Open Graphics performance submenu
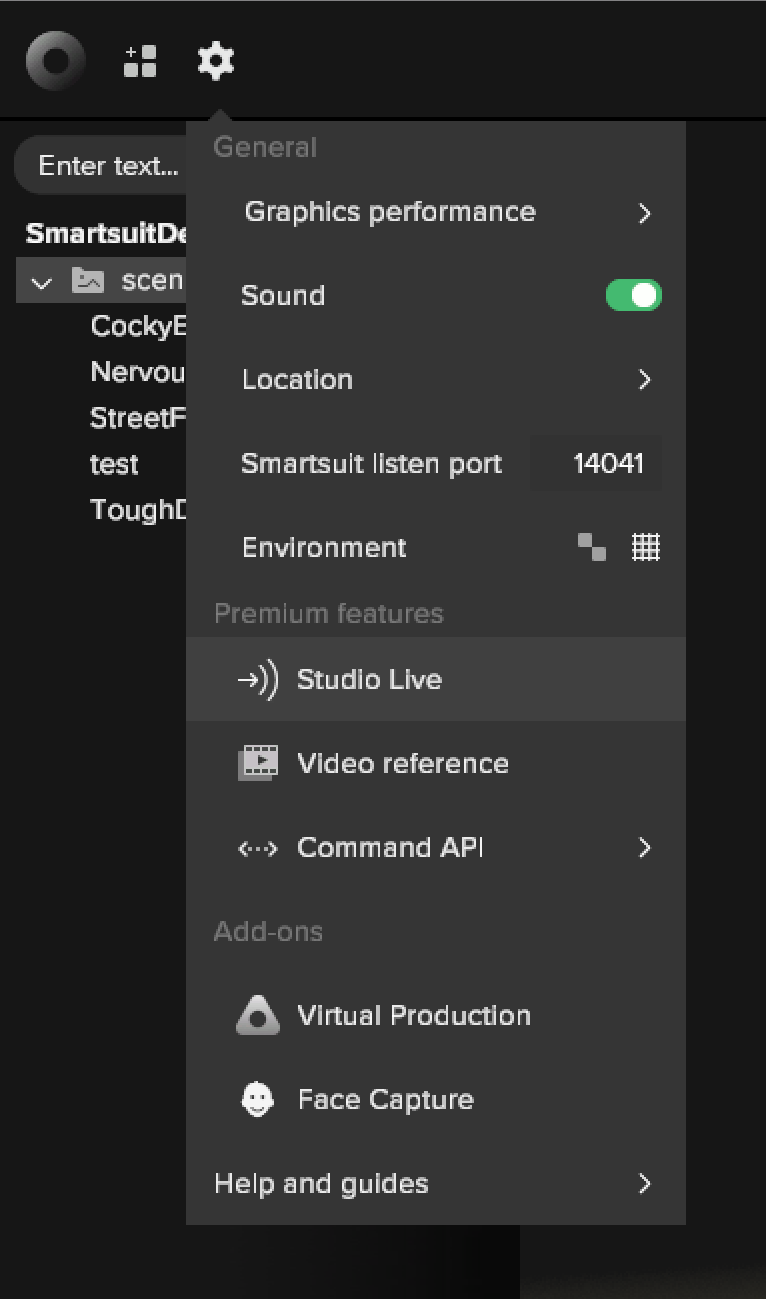 [436, 212]
